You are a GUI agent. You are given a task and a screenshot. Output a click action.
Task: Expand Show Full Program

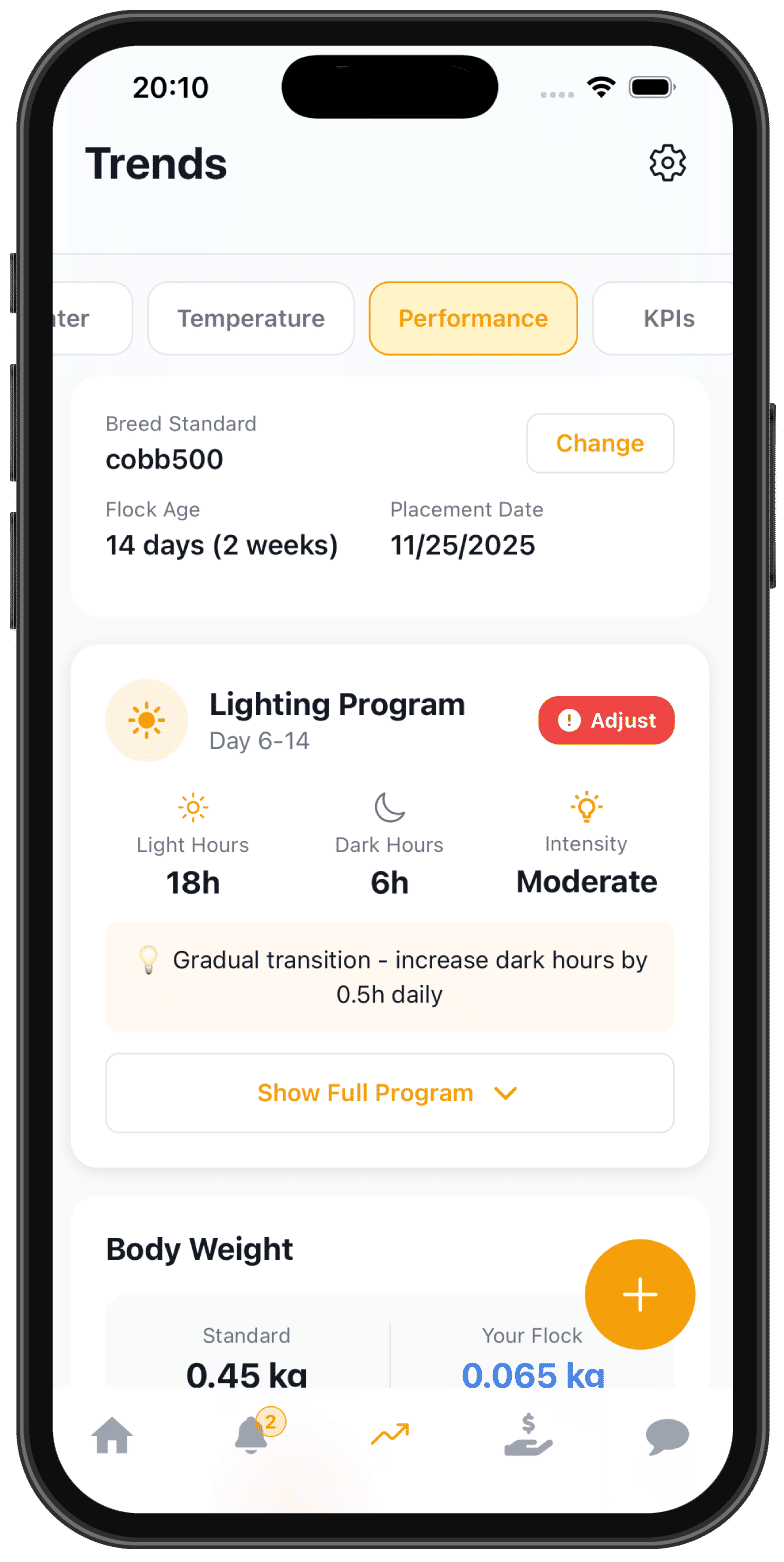click(x=389, y=1093)
